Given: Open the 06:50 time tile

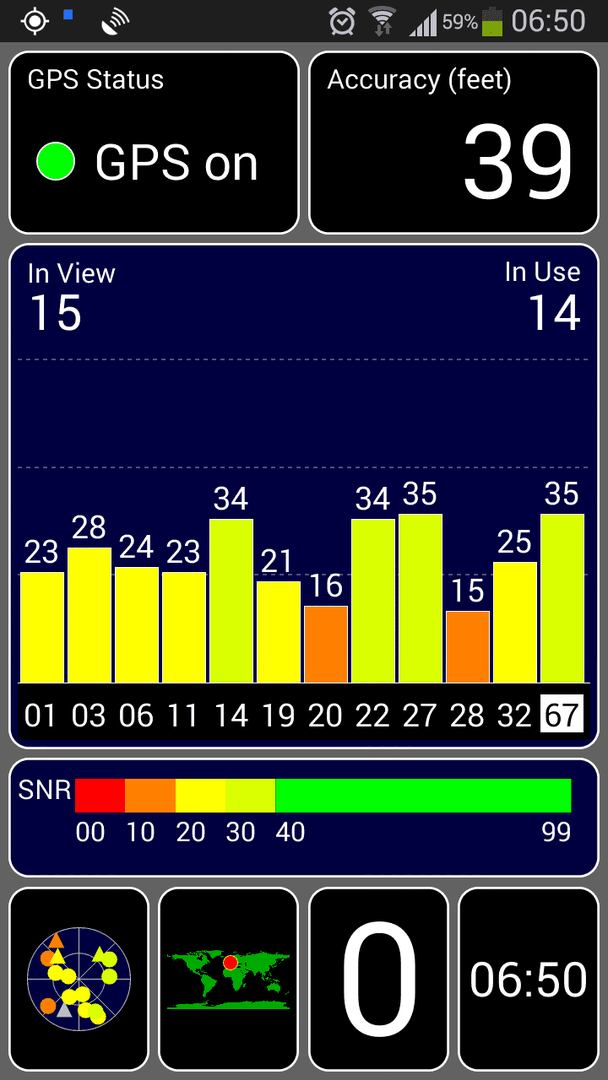Looking at the screenshot, I should click(528, 978).
